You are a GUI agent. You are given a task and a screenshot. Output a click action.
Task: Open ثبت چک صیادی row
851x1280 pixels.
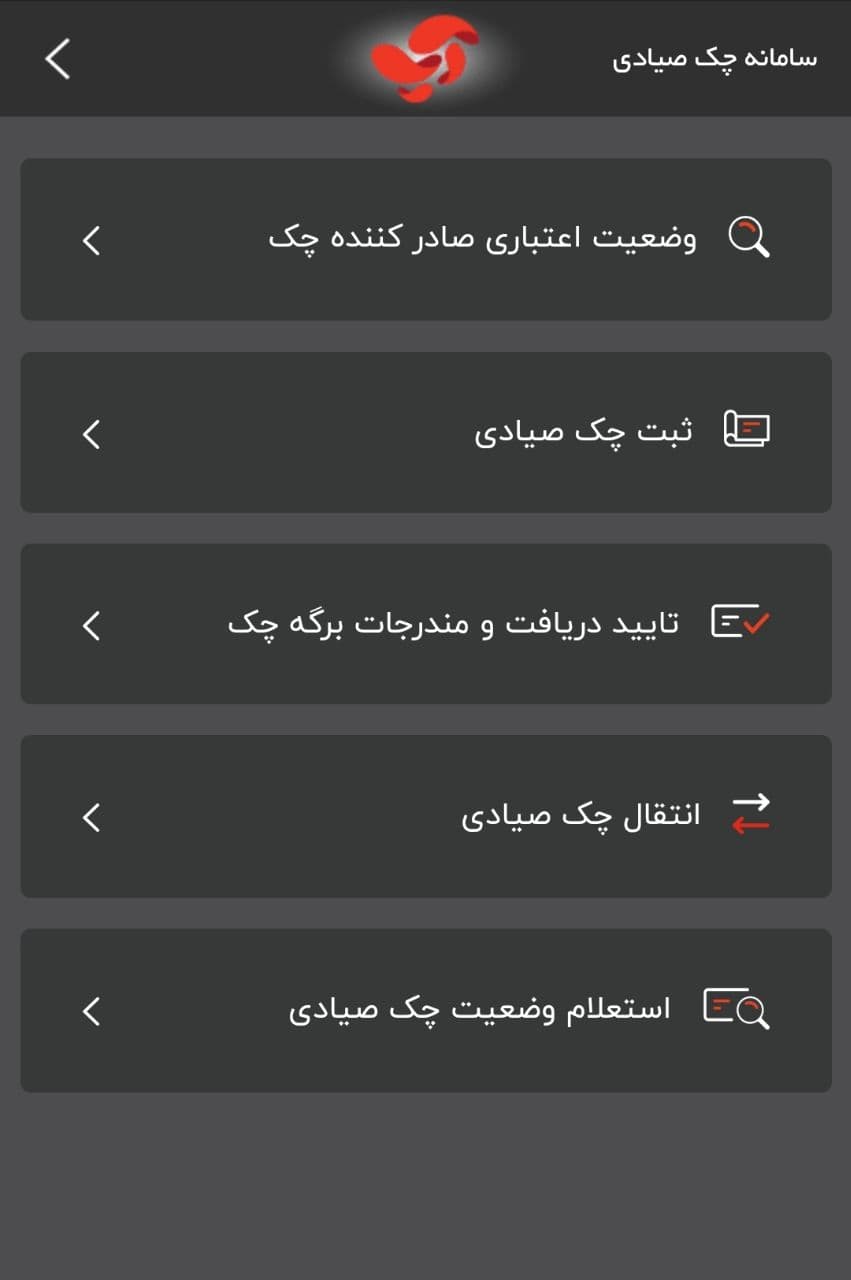(425, 432)
